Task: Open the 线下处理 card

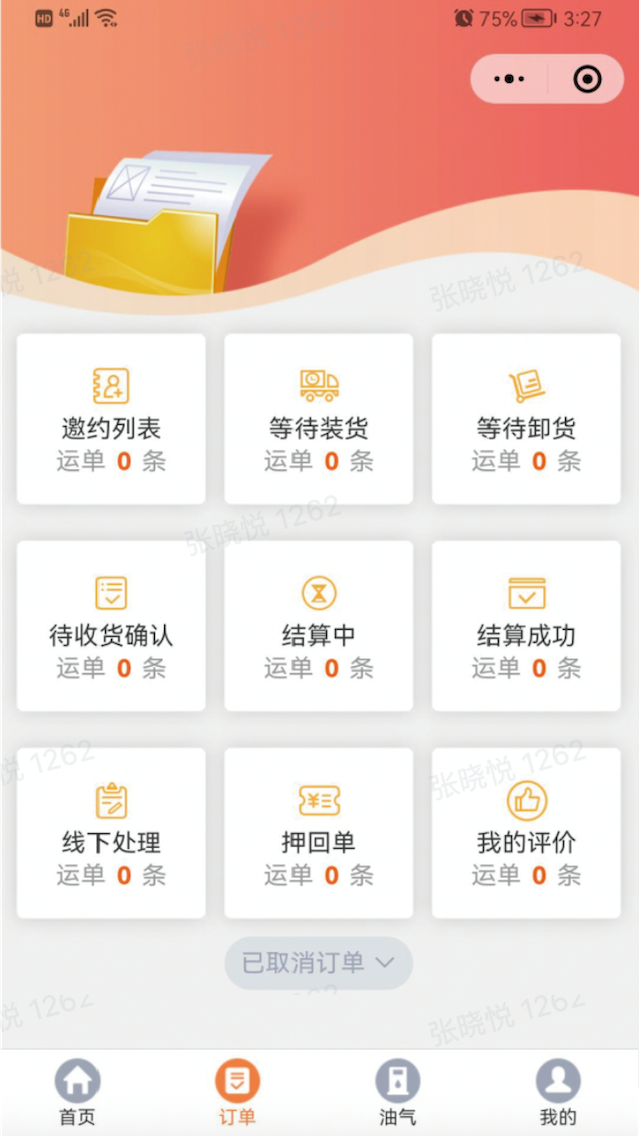Action: point(111,832)
